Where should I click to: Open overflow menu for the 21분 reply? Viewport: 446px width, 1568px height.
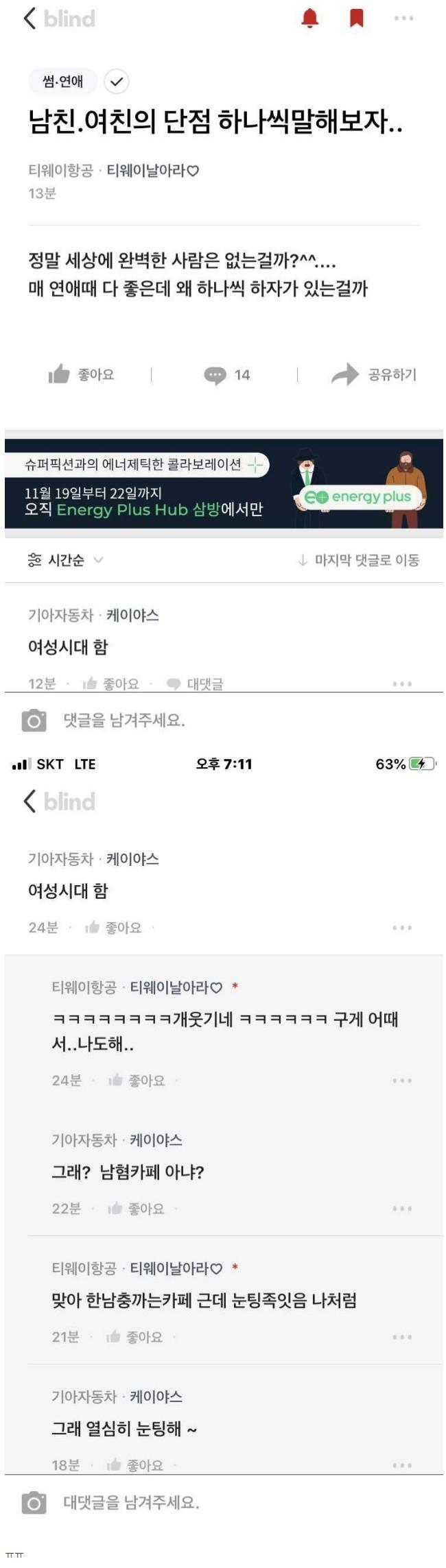[x=402, y=1336]
